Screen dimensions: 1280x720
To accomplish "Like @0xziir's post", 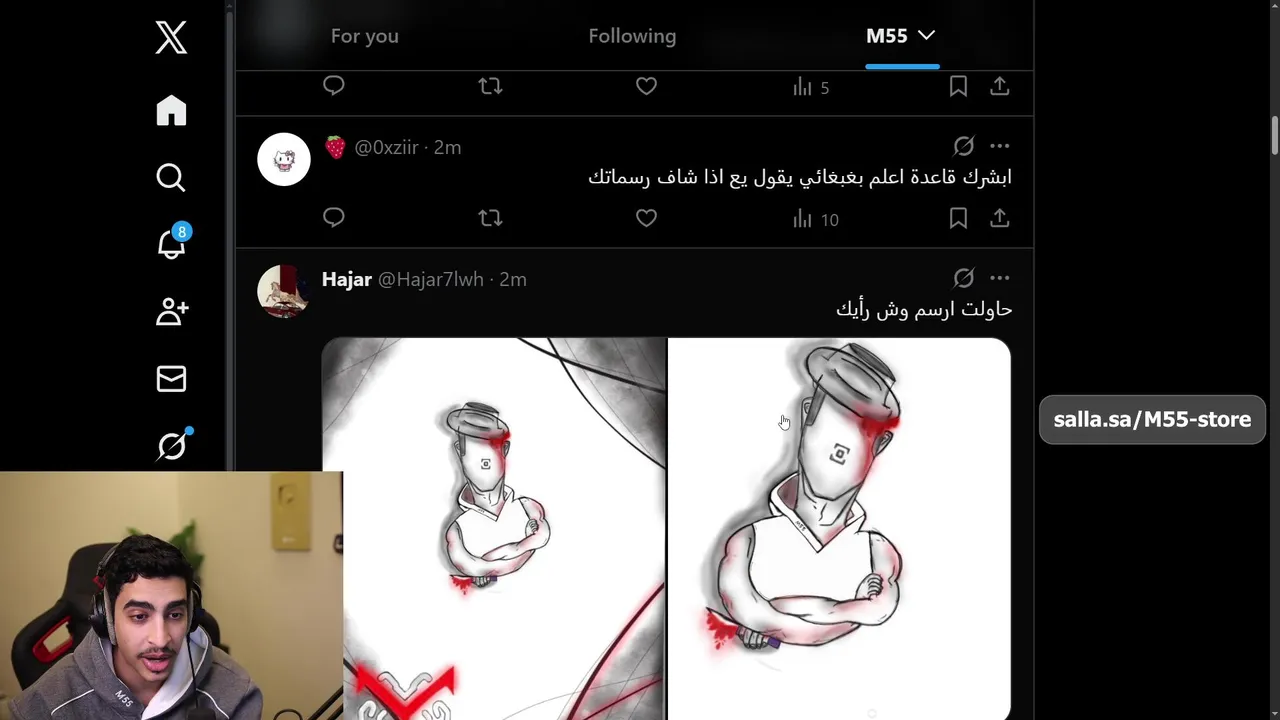I will (x=646, y=218).
